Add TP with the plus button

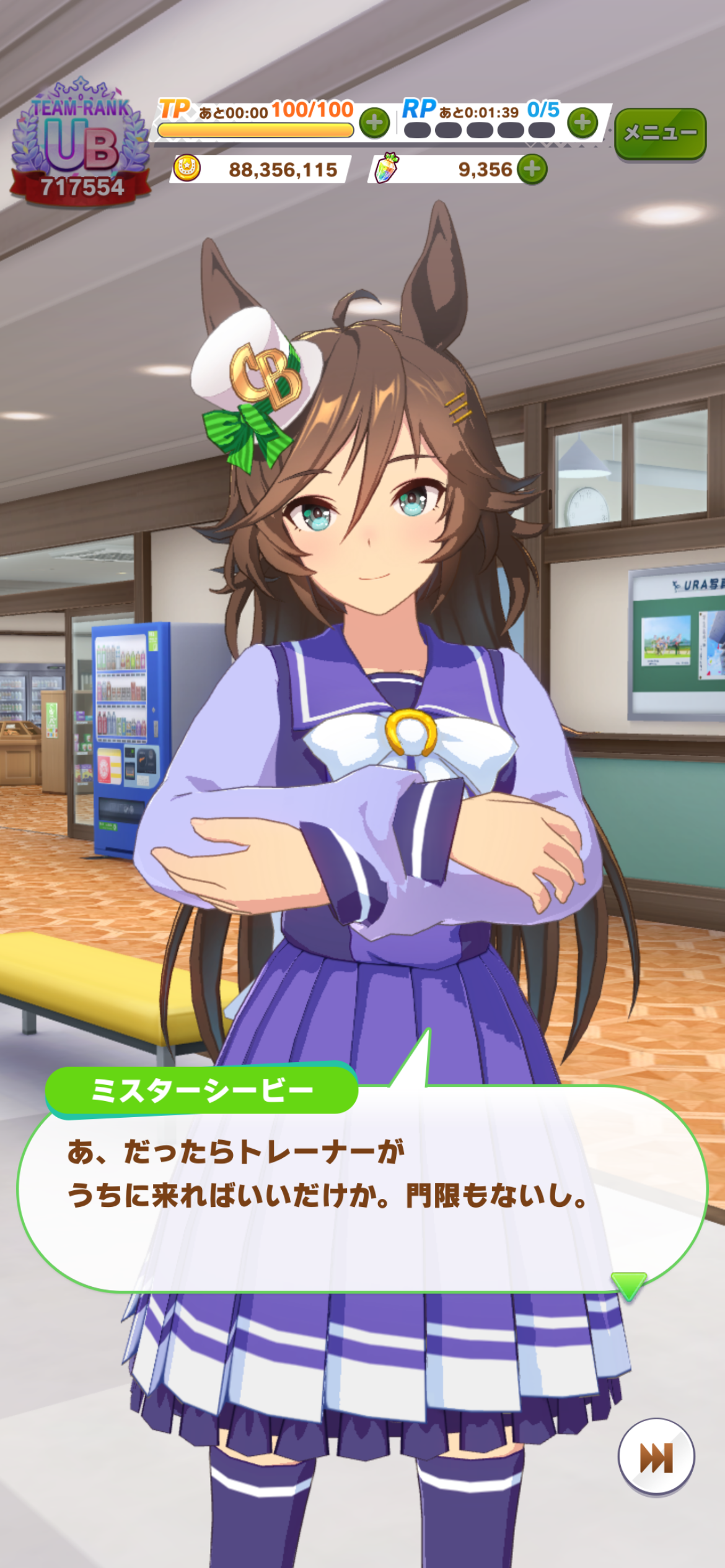click(x=375, y=123)
